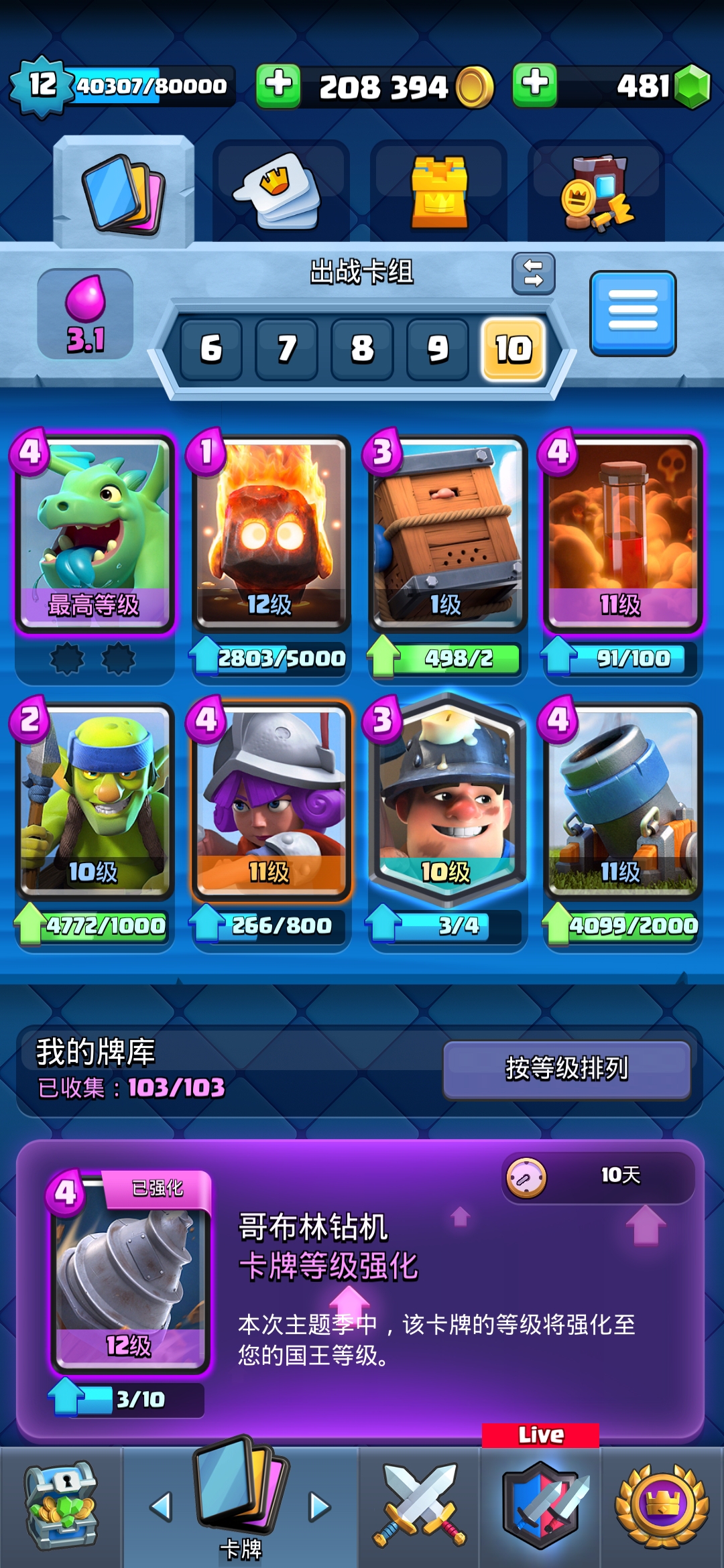This screenshot has width=724, height=1568.
Task: Select battle deck slot 6
Action: (x=211, y=349)
